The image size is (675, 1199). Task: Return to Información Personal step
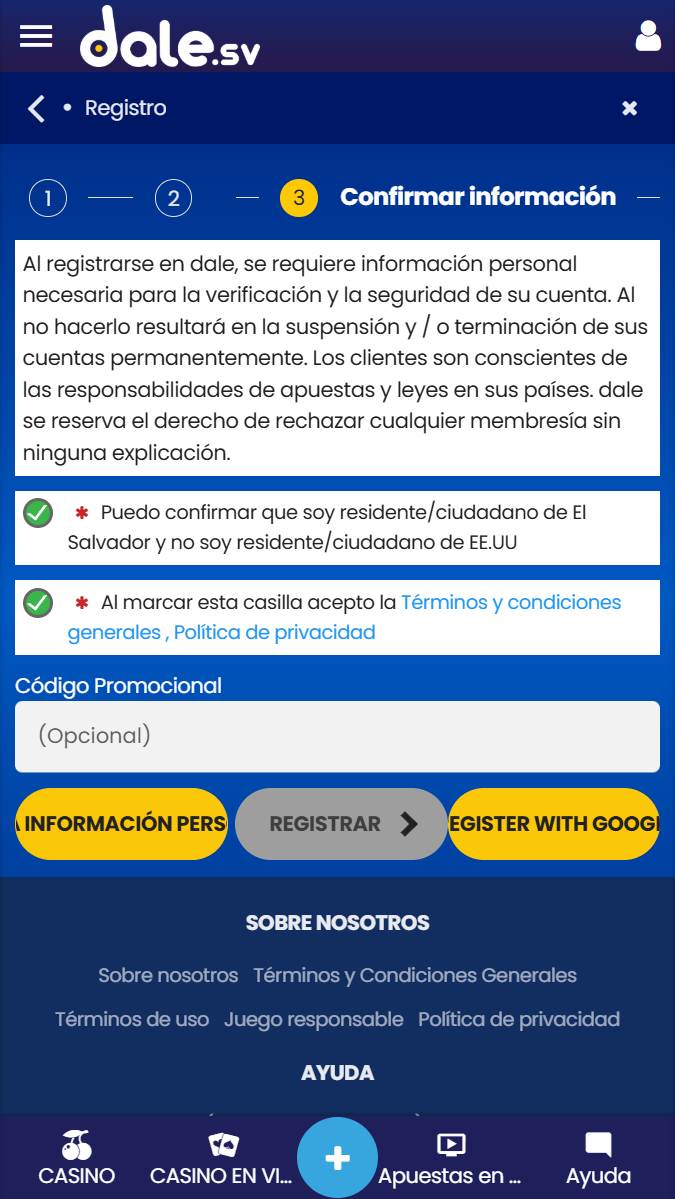click(x=121, y=824)
